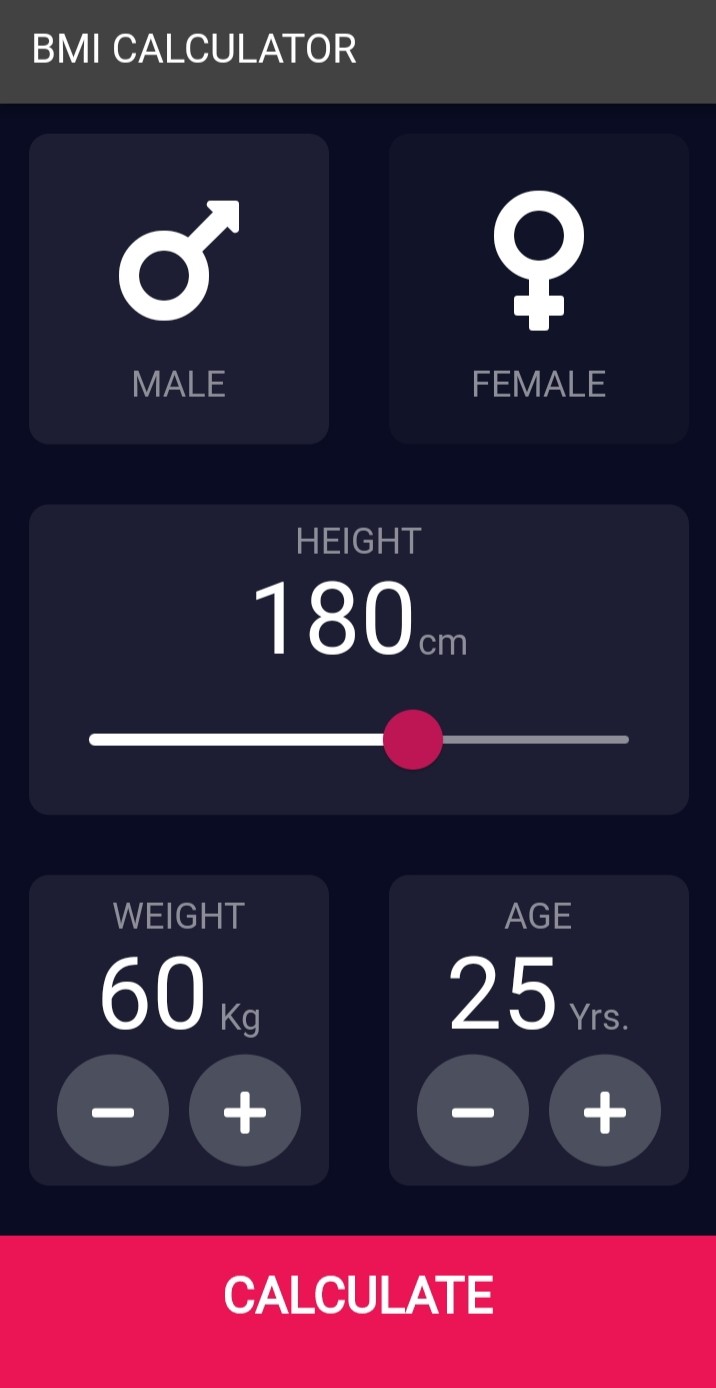
Task: Tap the height slider handle
Action: click(413, 740)
